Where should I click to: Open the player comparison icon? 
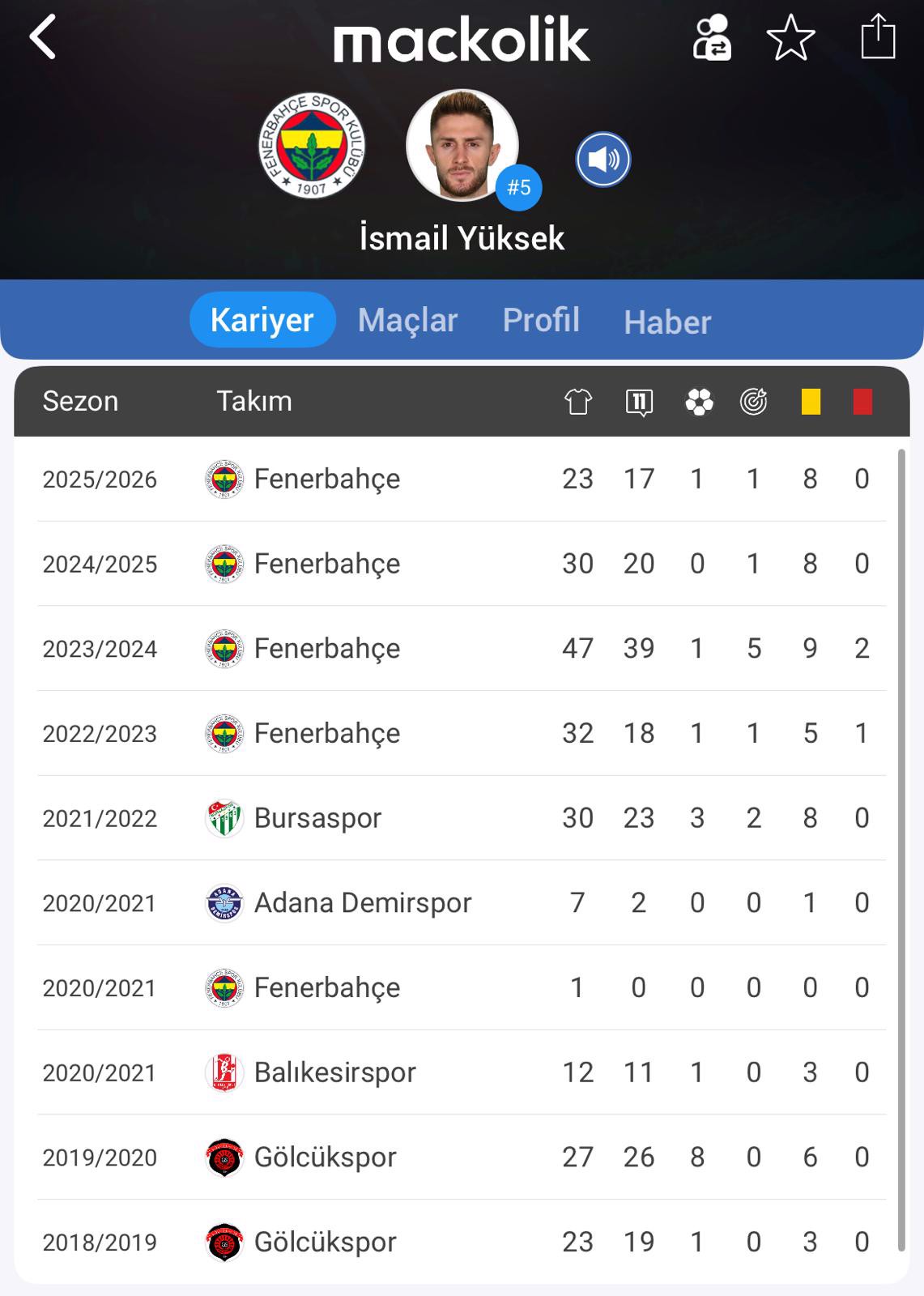[712, 38]
